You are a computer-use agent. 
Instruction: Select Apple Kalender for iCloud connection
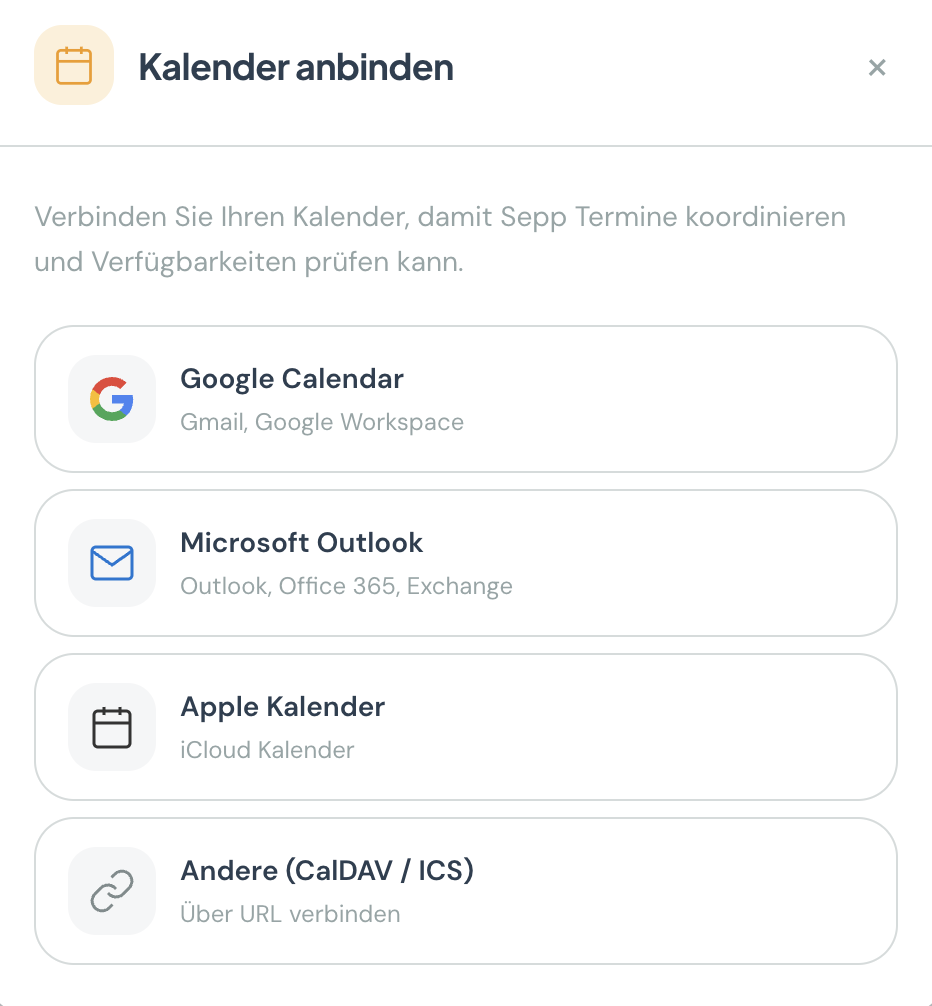[x=466, y=727]
